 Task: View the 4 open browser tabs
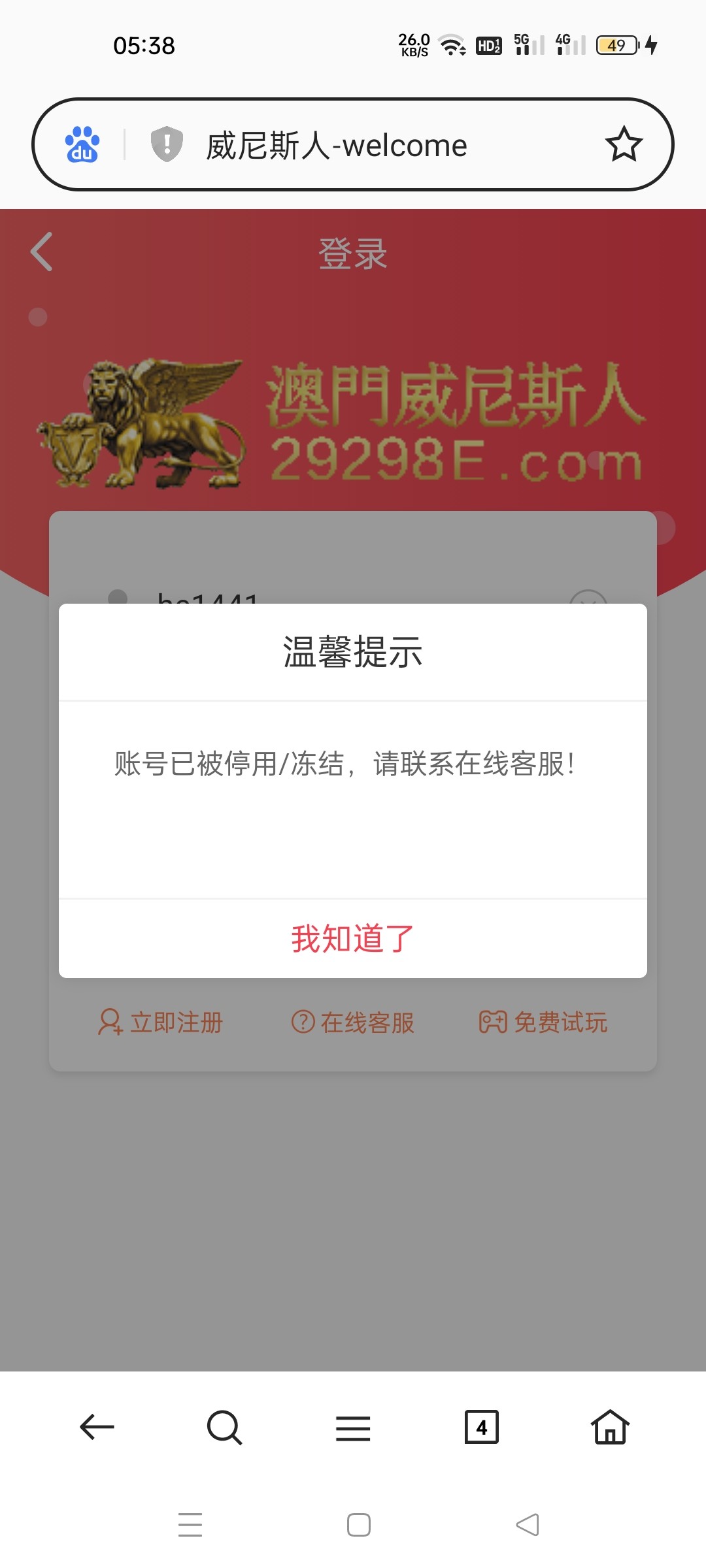click(x=481, y=1427)
